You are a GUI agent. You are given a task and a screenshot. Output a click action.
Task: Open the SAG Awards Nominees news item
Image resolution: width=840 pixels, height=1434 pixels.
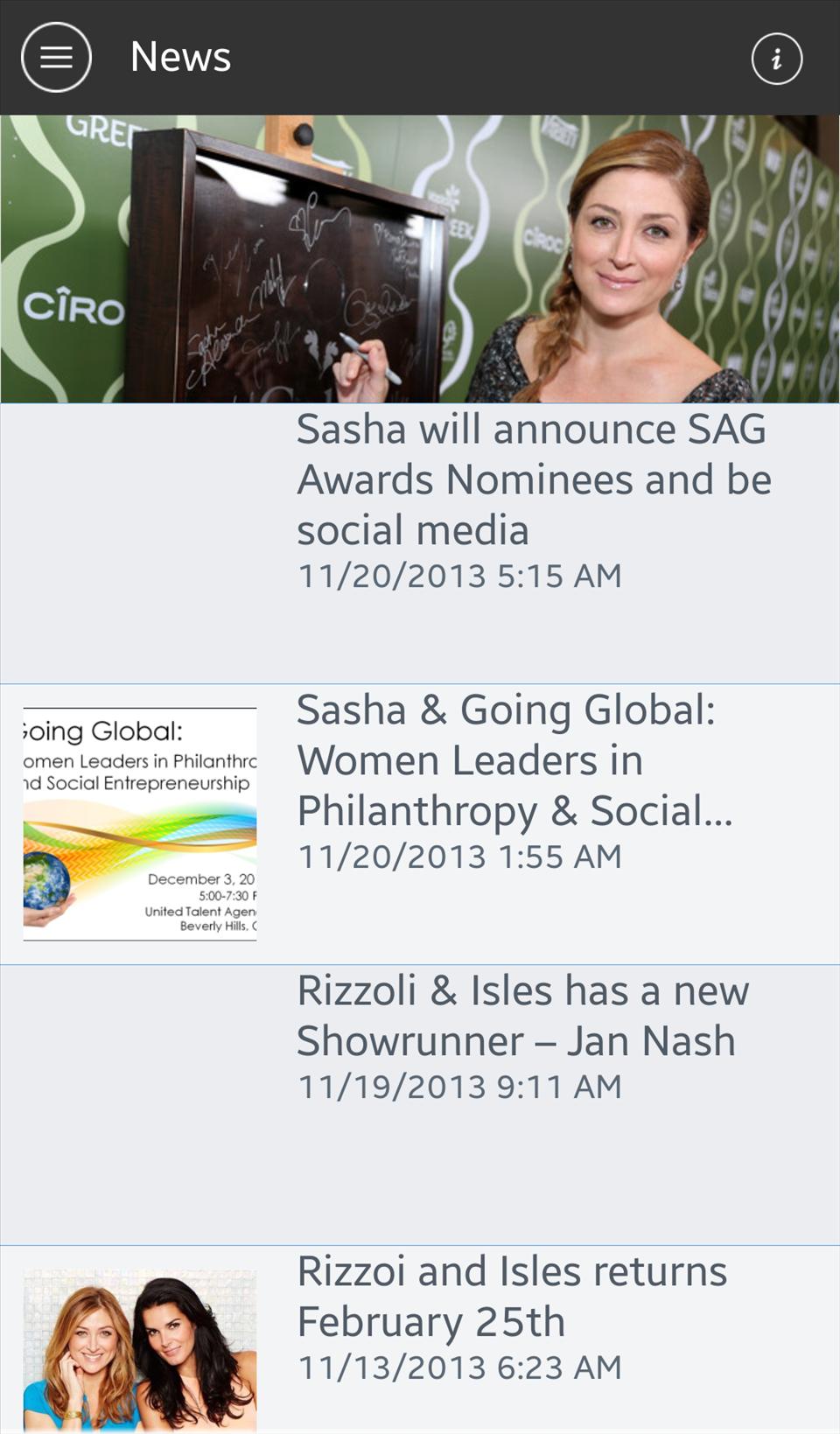click(x=533, y=479)
